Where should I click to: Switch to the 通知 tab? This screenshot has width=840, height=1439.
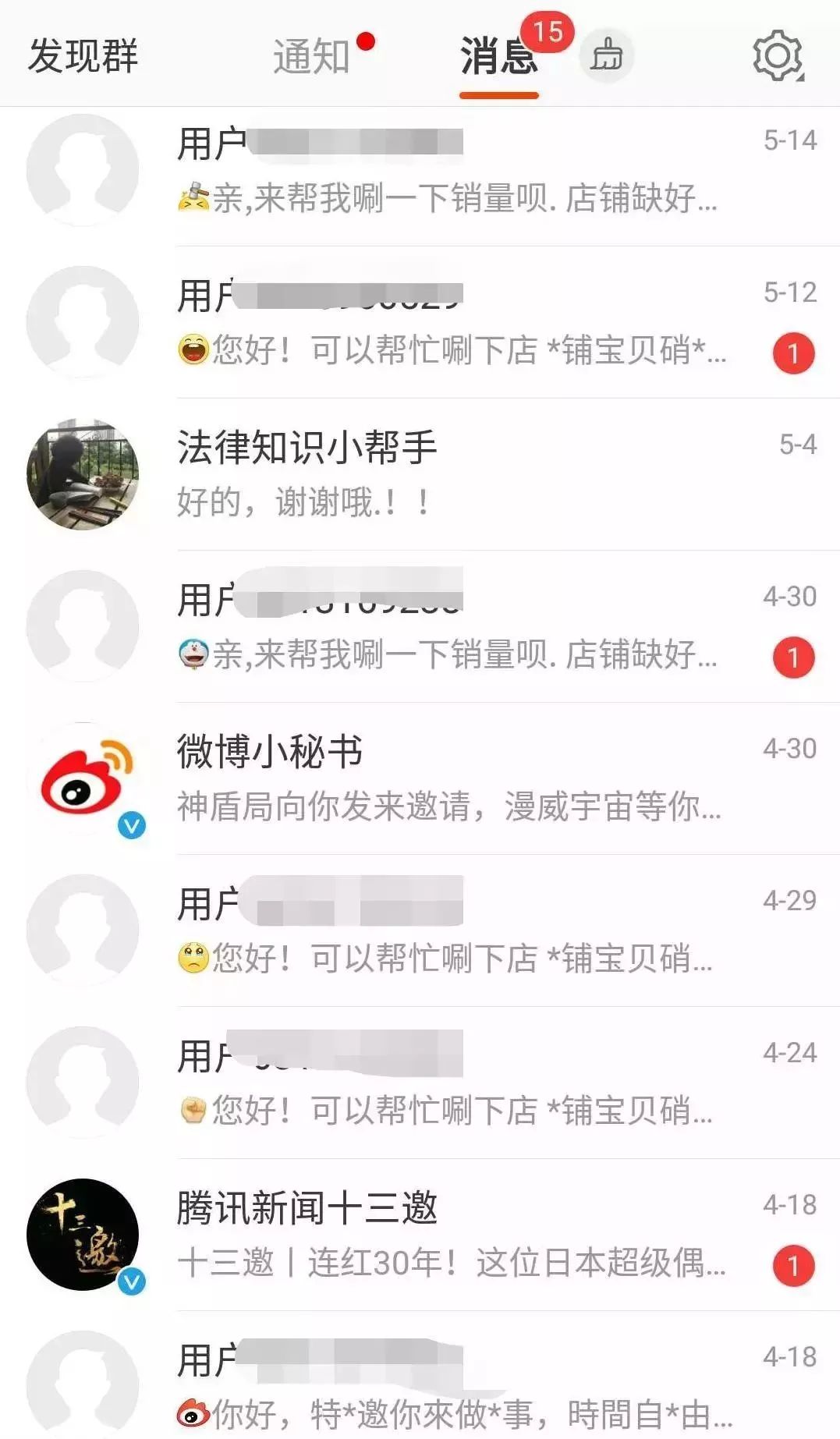[312, 56]
